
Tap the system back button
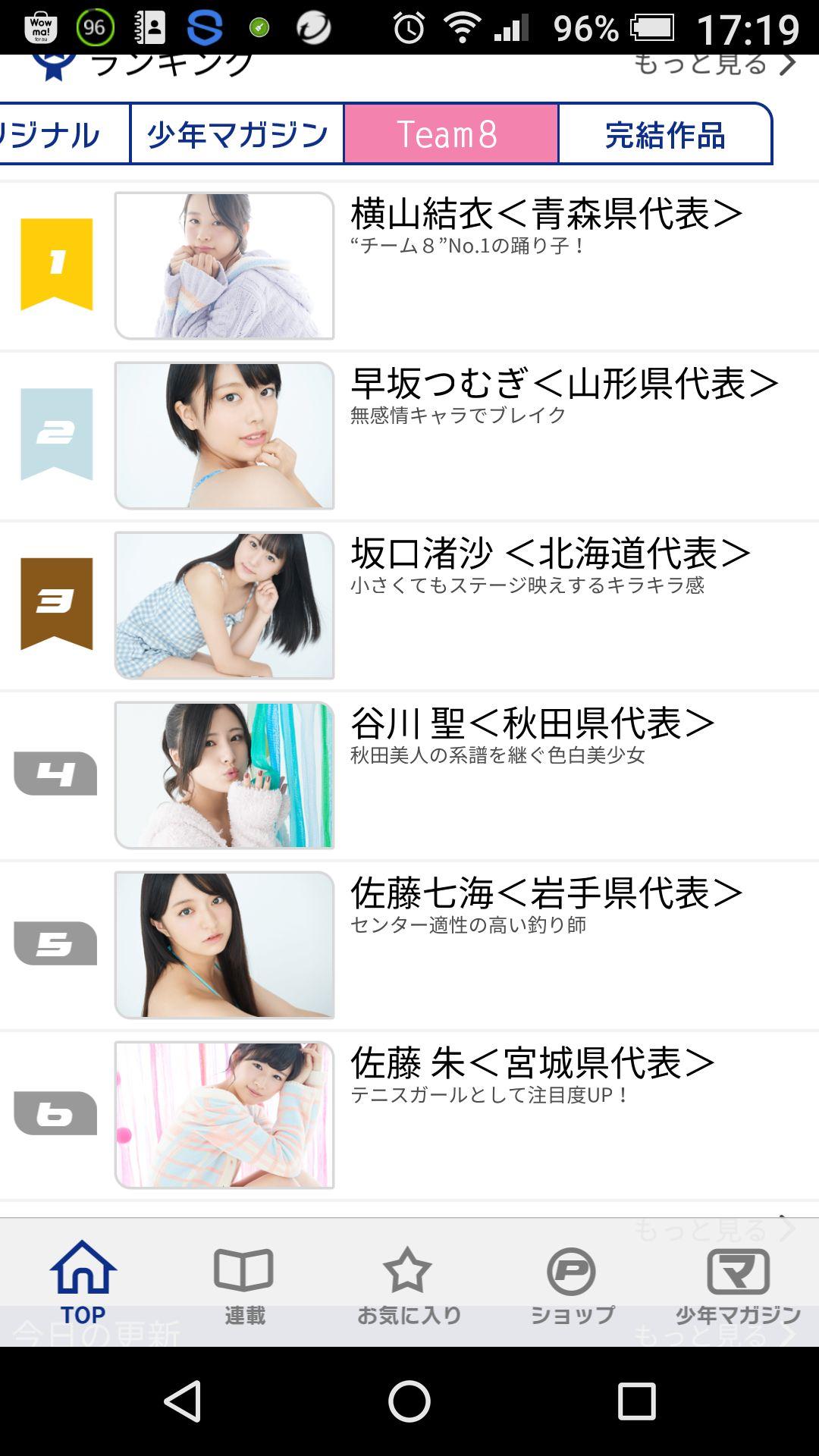183,1401
